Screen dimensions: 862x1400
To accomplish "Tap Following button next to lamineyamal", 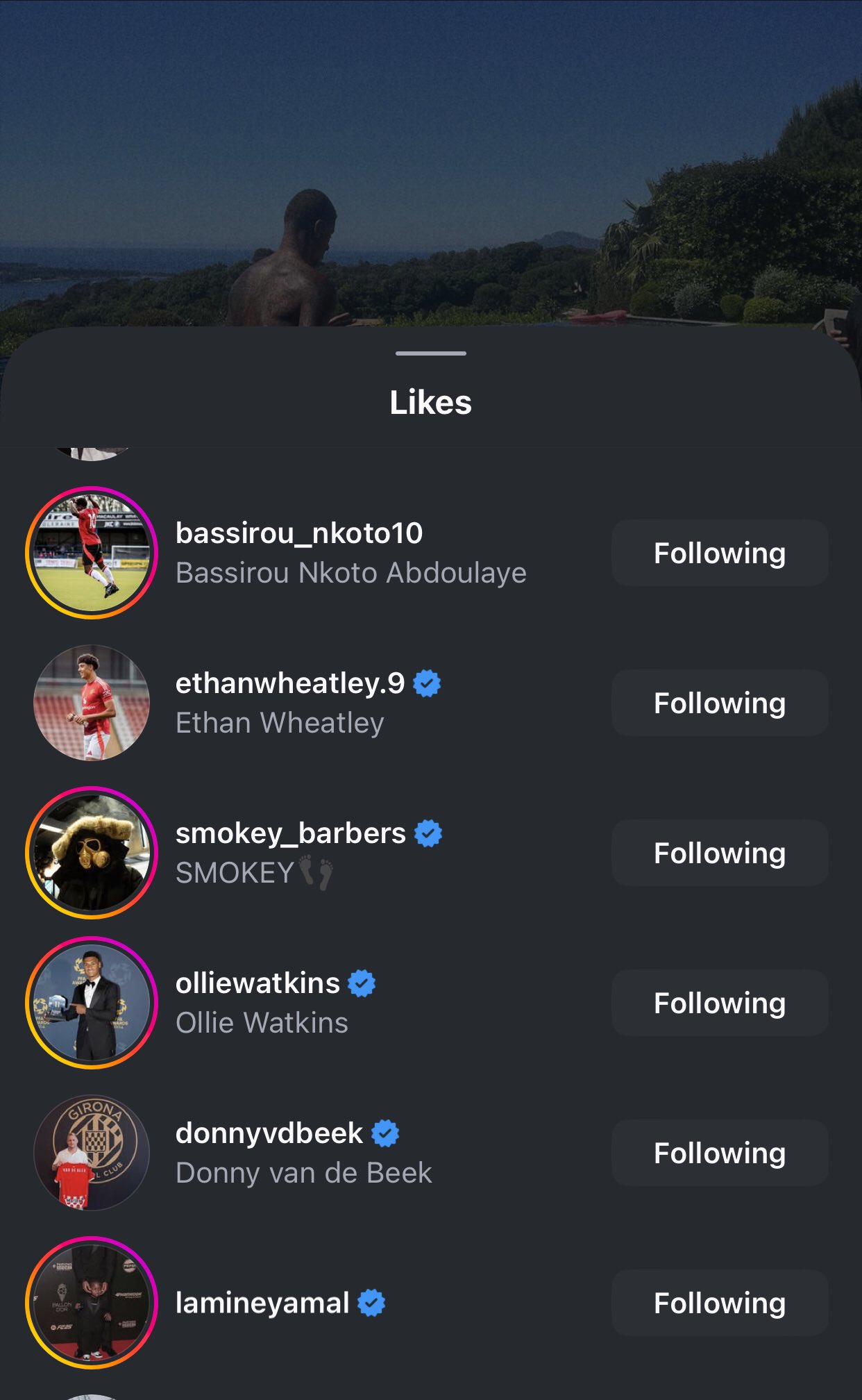I will (720, 1303).
